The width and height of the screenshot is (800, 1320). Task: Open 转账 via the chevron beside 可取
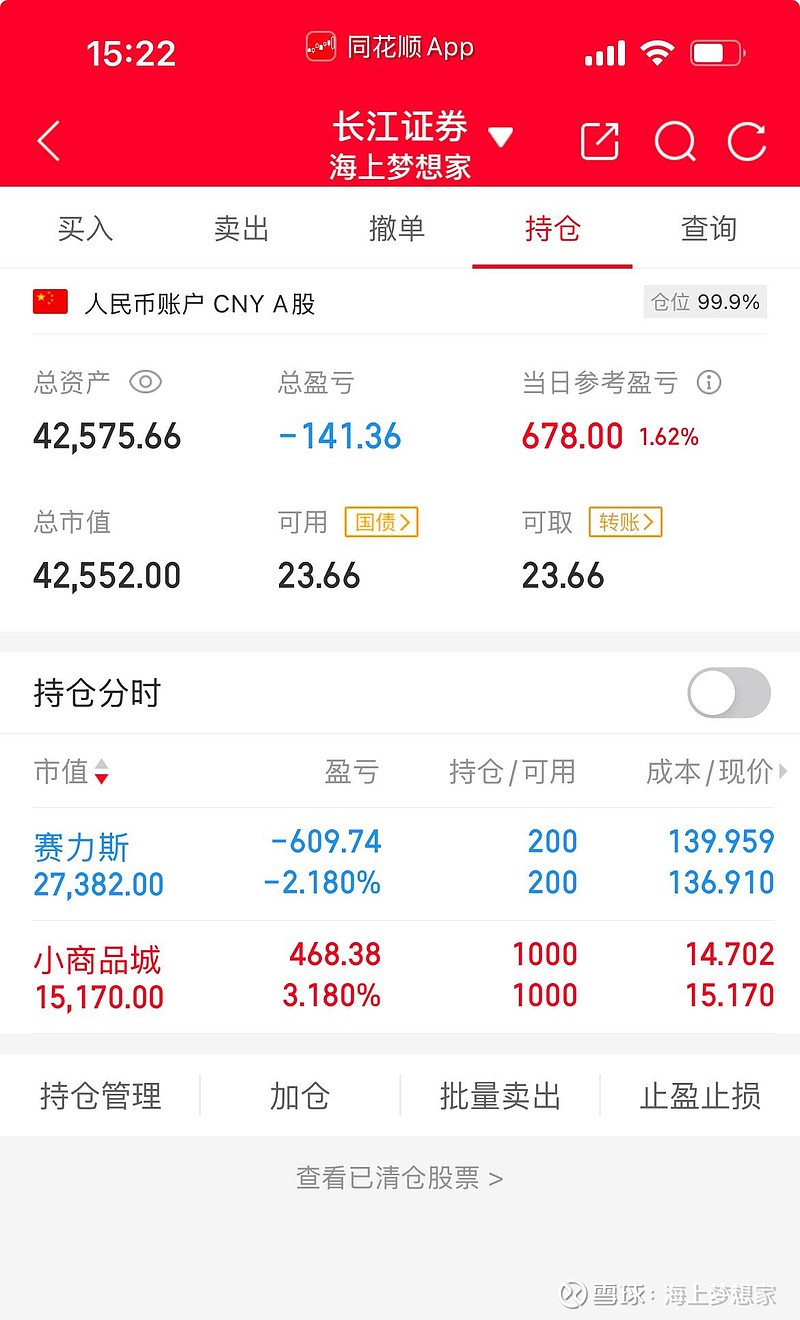(625, 522)
